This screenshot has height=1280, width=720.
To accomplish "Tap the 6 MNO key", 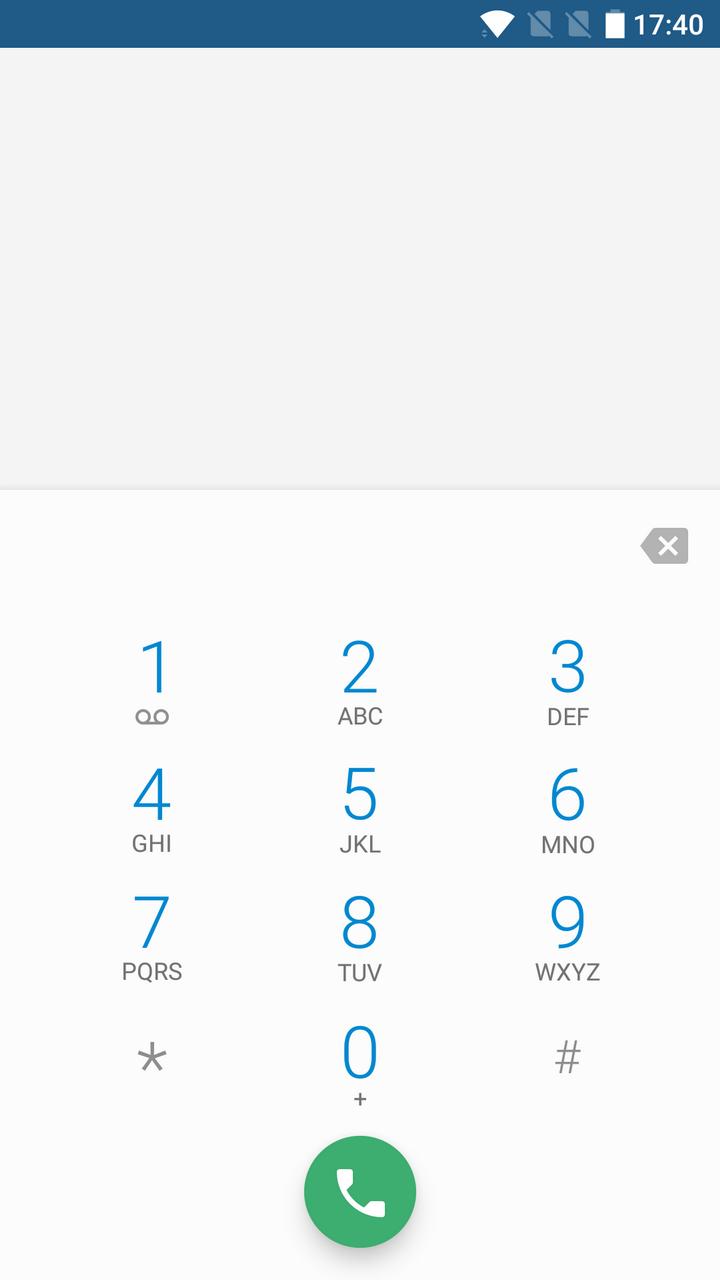I will [x=567, y=810].
